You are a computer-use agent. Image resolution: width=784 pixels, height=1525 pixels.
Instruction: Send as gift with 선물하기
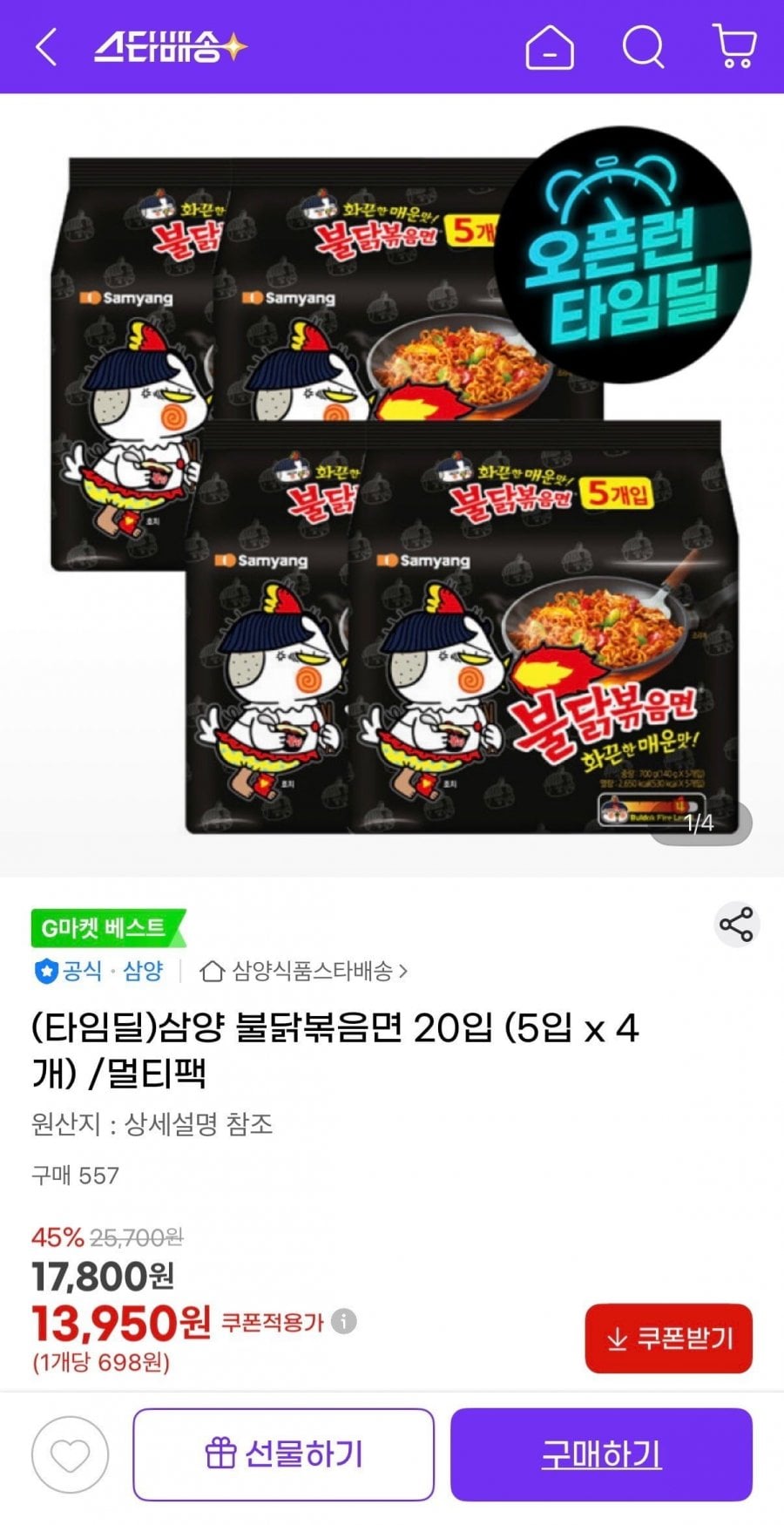[283, 1454]
